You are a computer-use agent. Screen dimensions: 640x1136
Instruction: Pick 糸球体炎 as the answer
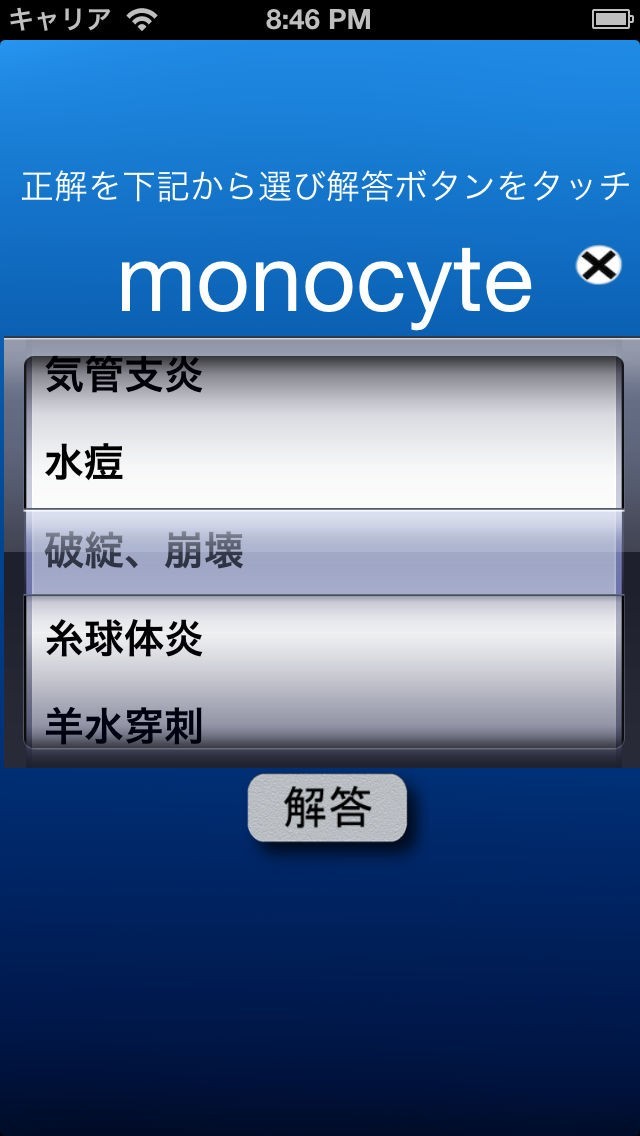[124, 639]
